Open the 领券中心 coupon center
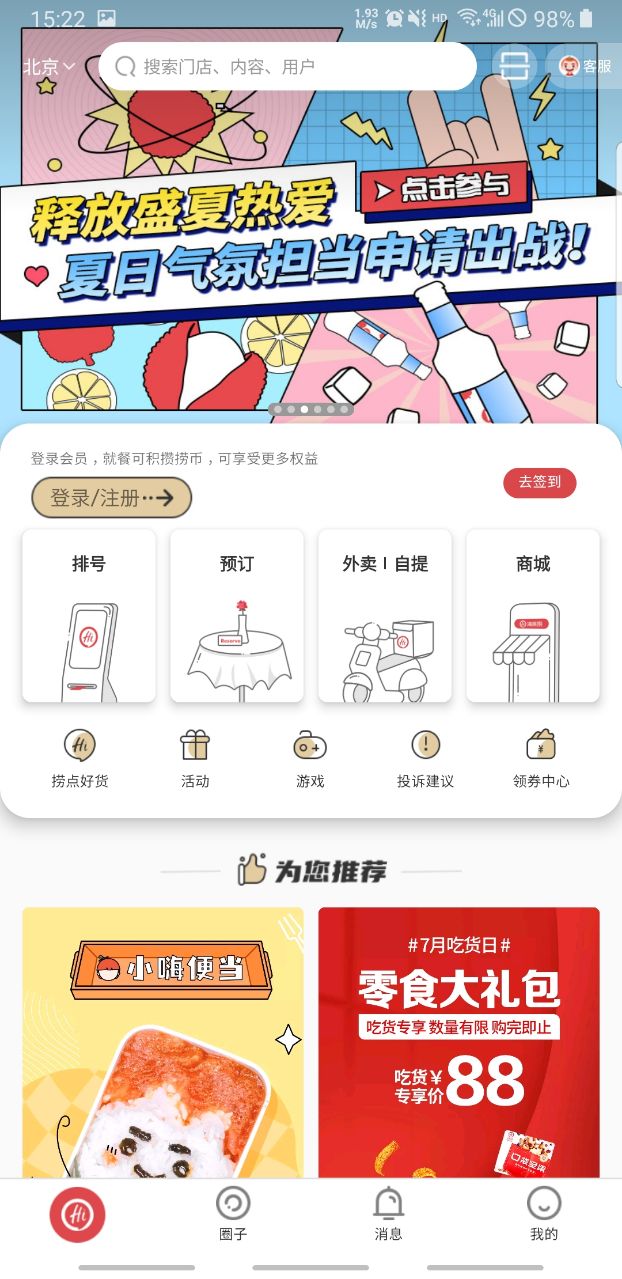This screenshot has height=1279, width=622. point(541,759)
